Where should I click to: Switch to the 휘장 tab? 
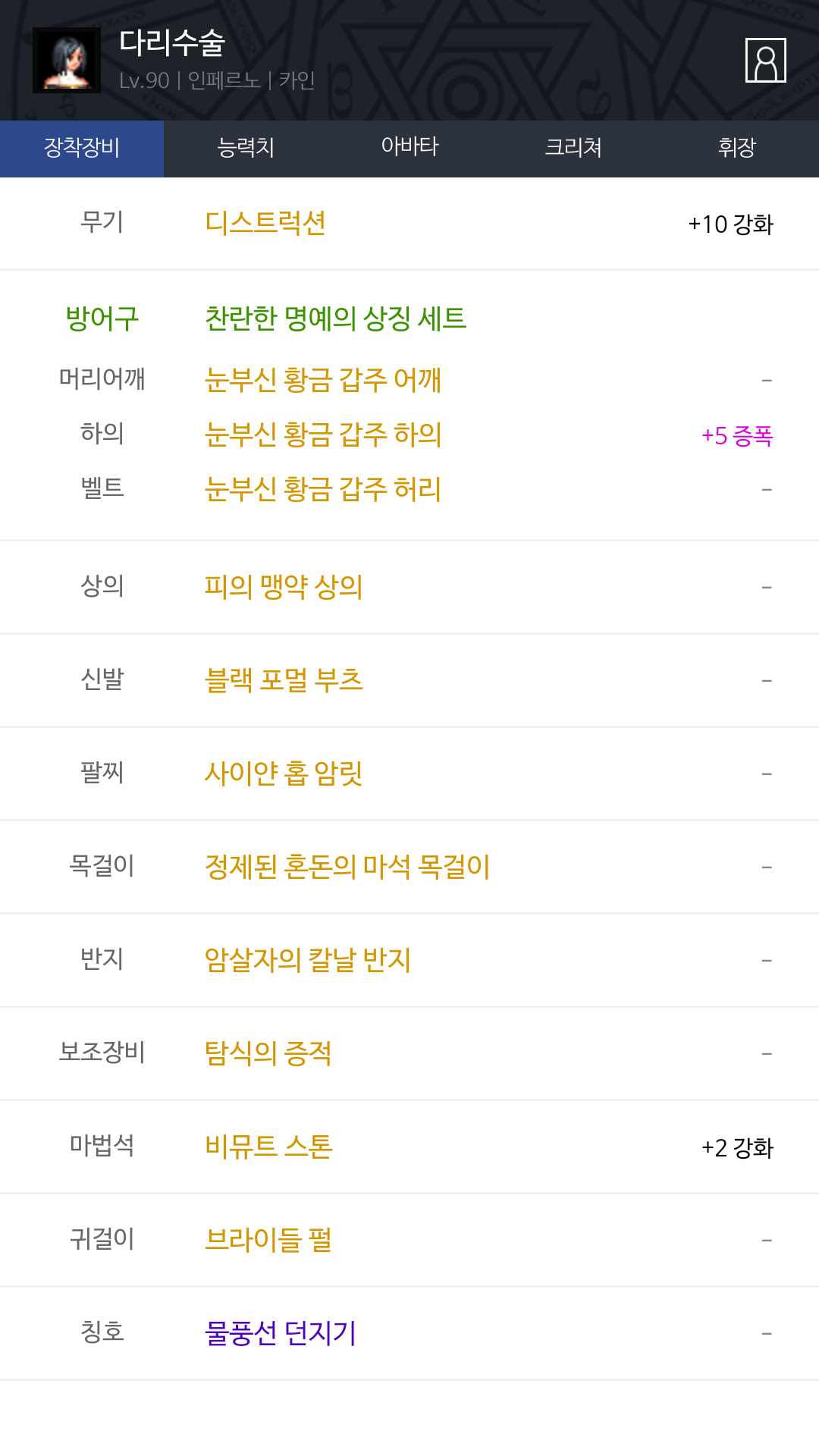pos(737,149)
